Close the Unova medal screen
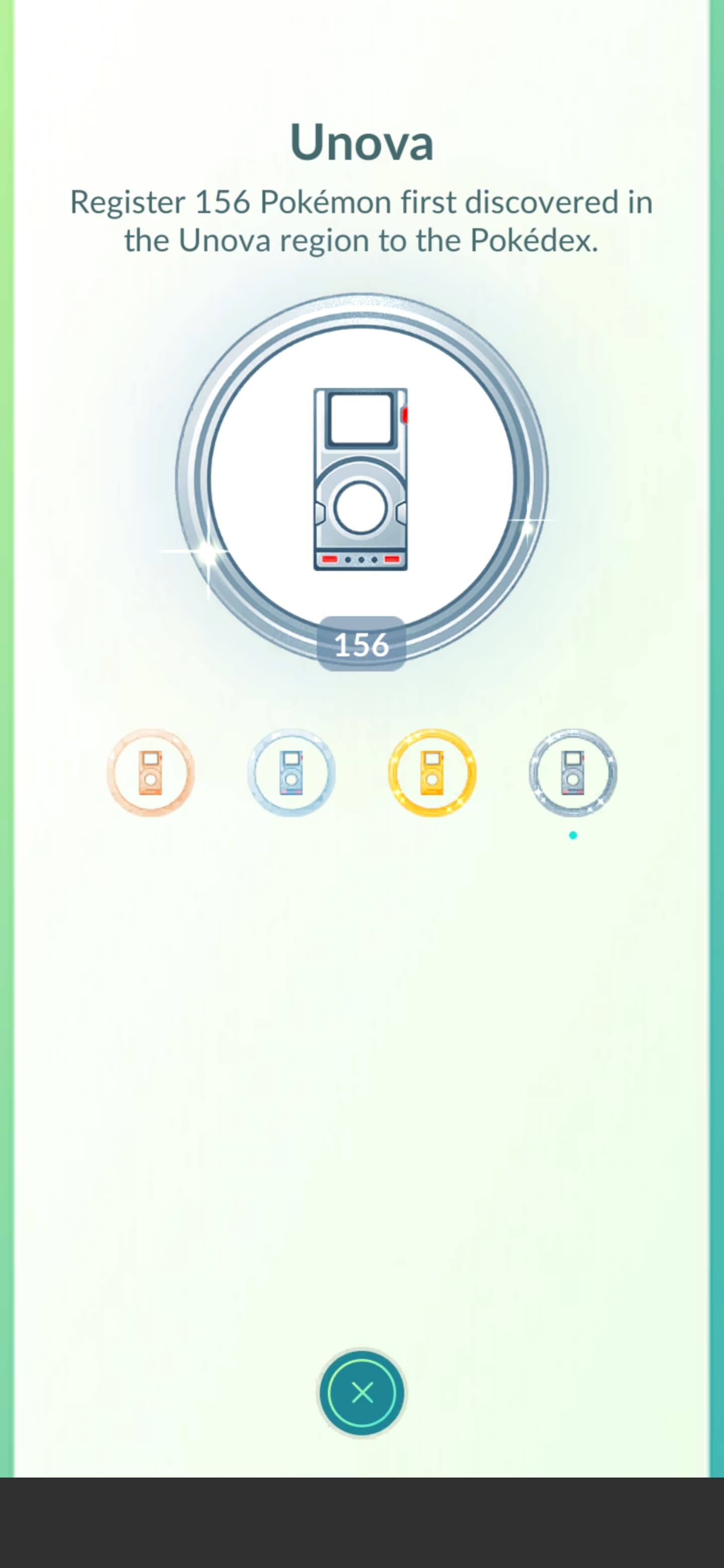The width and height of the screenshot is (724, 1568). (361, 1392)
